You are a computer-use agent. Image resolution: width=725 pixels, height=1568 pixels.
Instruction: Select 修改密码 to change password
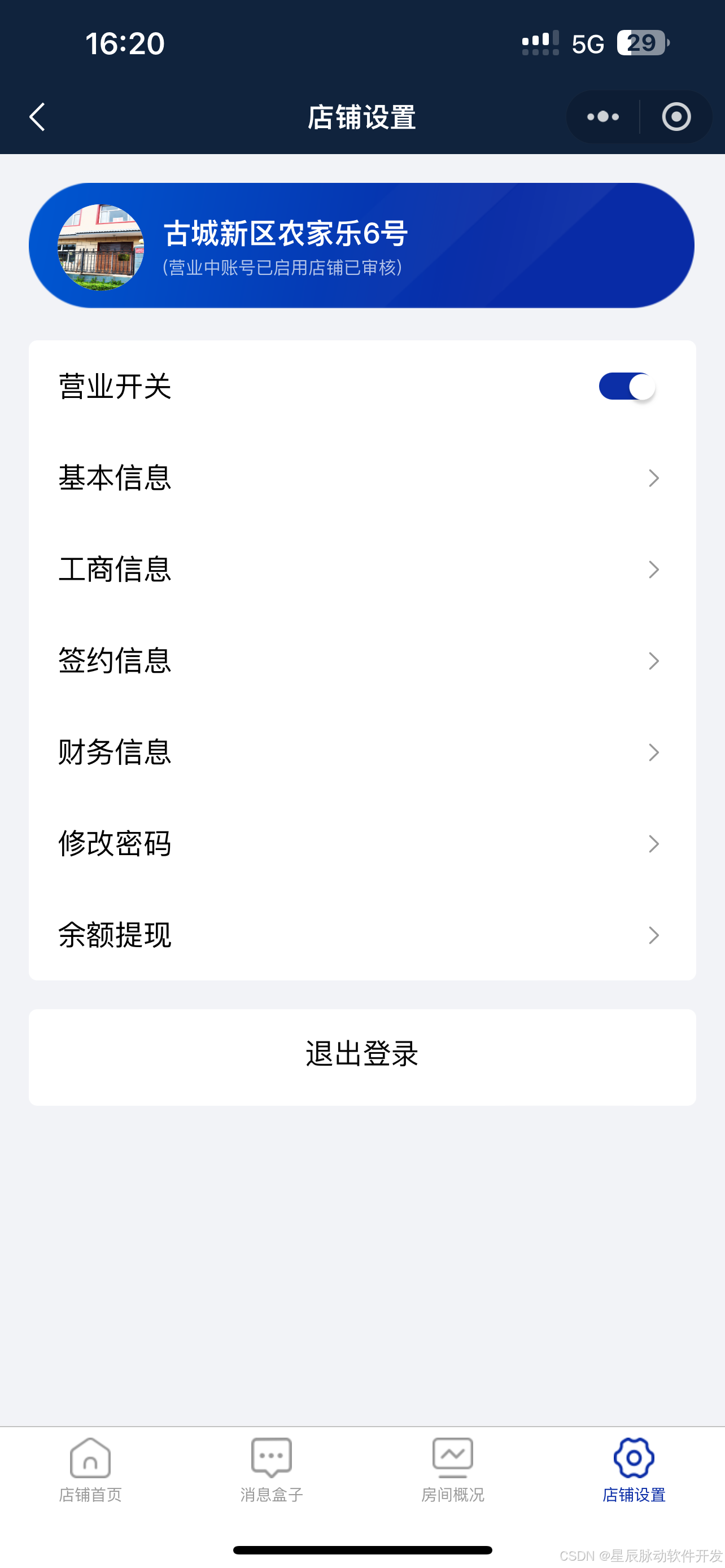click(x=361, y=843)
